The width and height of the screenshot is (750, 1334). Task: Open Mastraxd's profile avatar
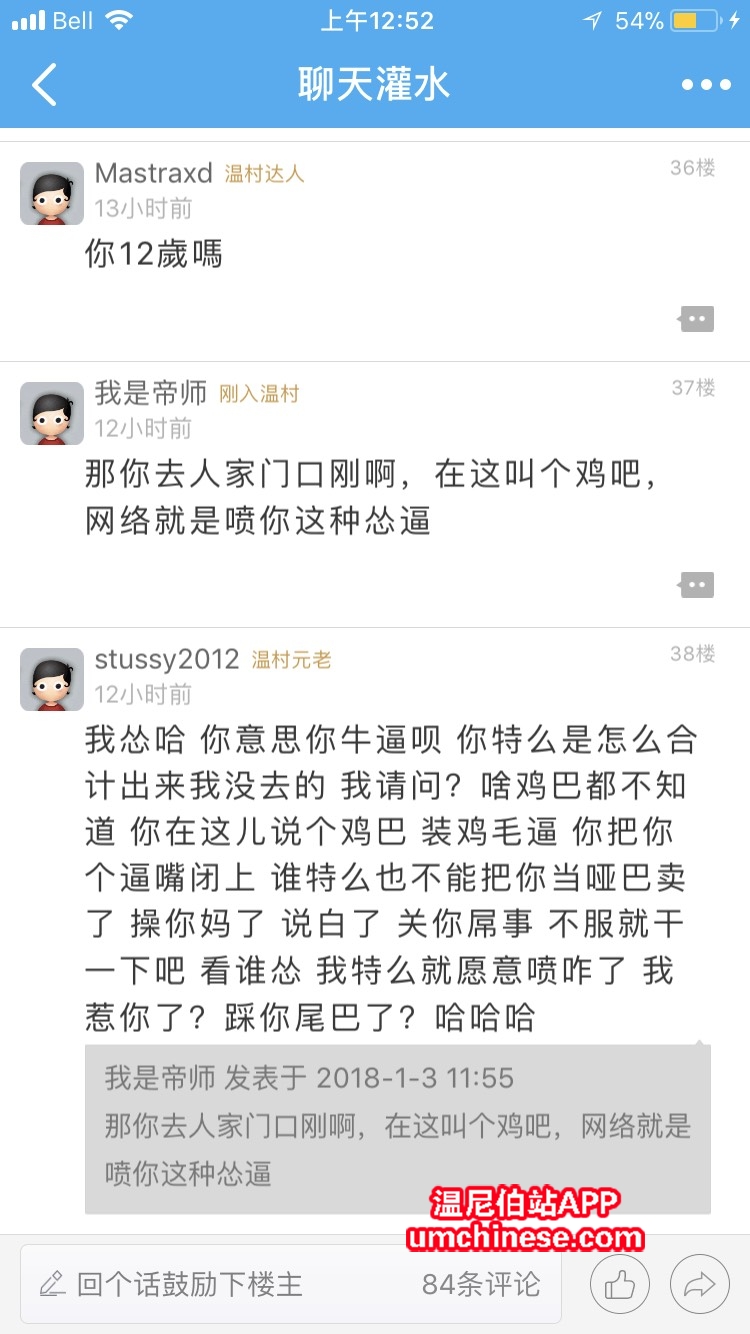(x=52, y=193)
